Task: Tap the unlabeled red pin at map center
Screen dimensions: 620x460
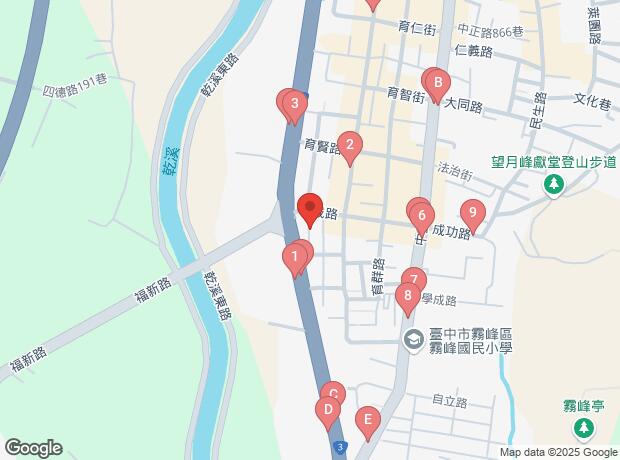Action: coord(309,209)
